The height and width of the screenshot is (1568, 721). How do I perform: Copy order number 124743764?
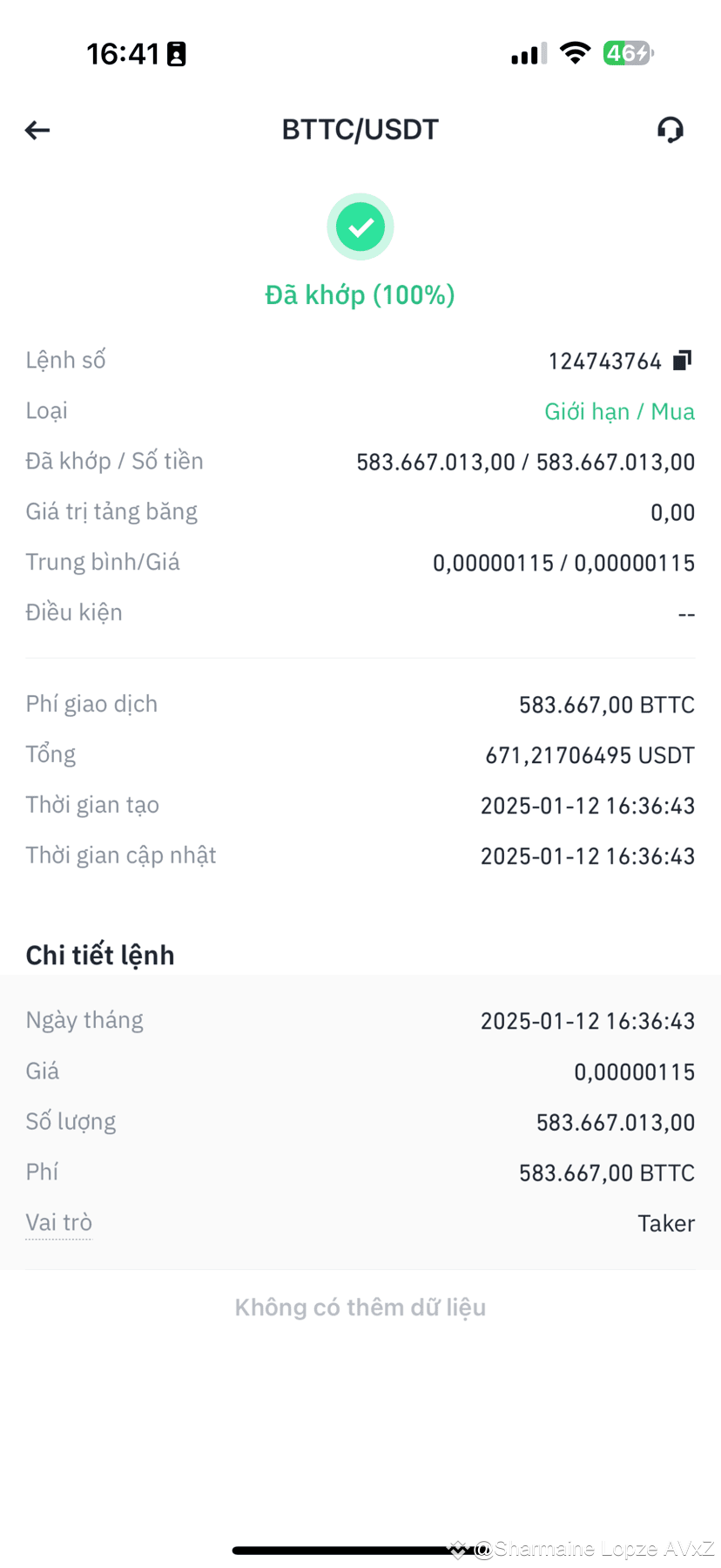(683, 360)
